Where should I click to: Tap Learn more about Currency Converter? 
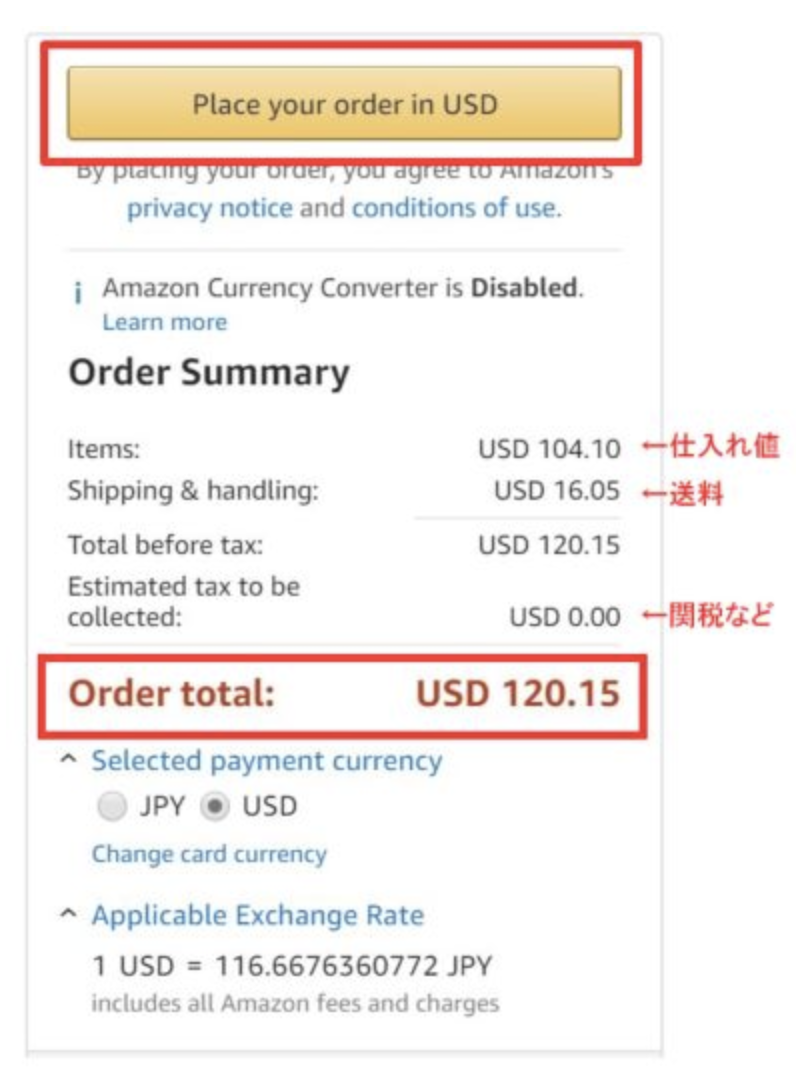pos(164,322)
